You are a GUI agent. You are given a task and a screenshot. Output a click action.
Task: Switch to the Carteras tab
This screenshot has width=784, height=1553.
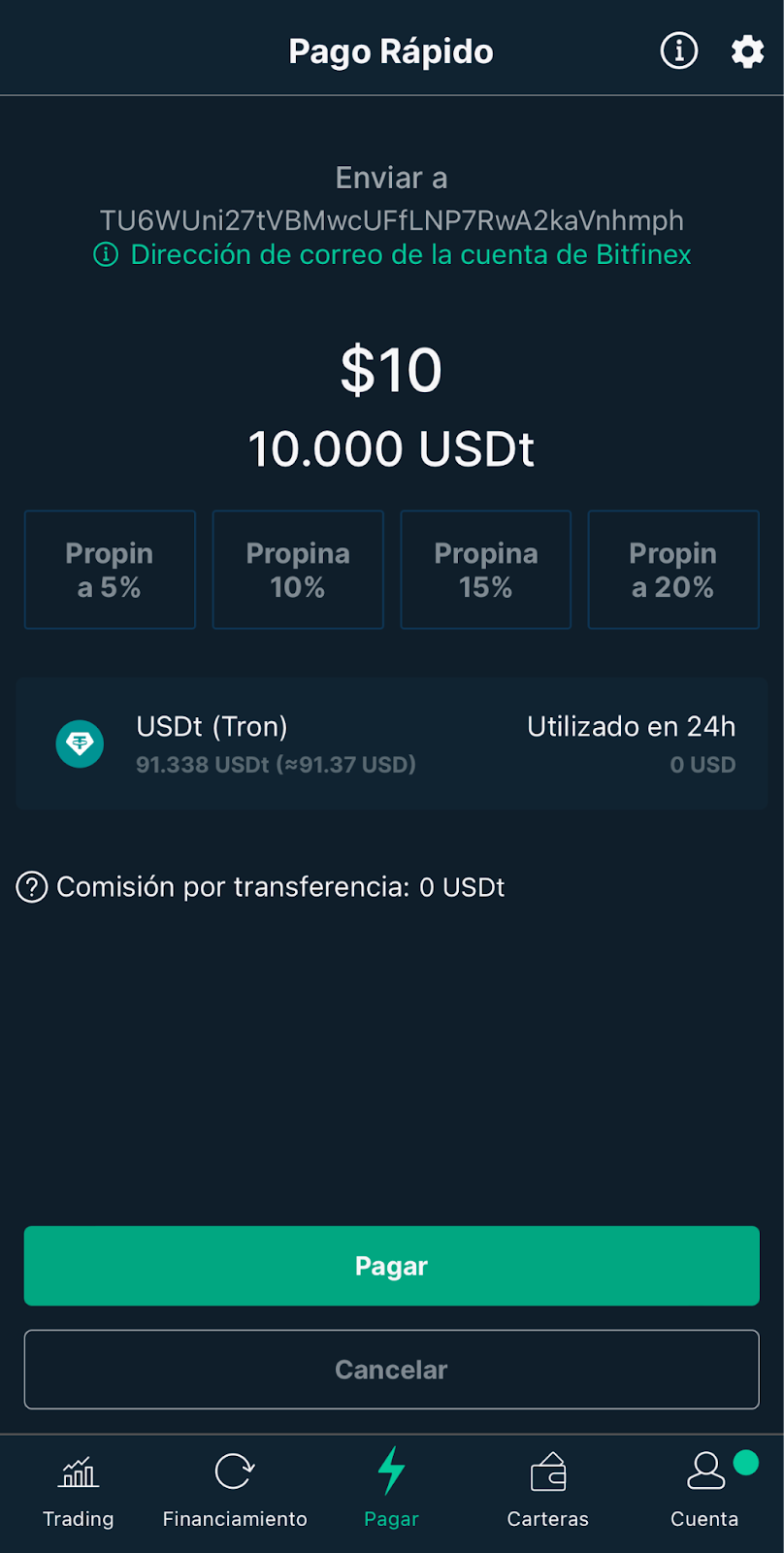coord(548,1492)
